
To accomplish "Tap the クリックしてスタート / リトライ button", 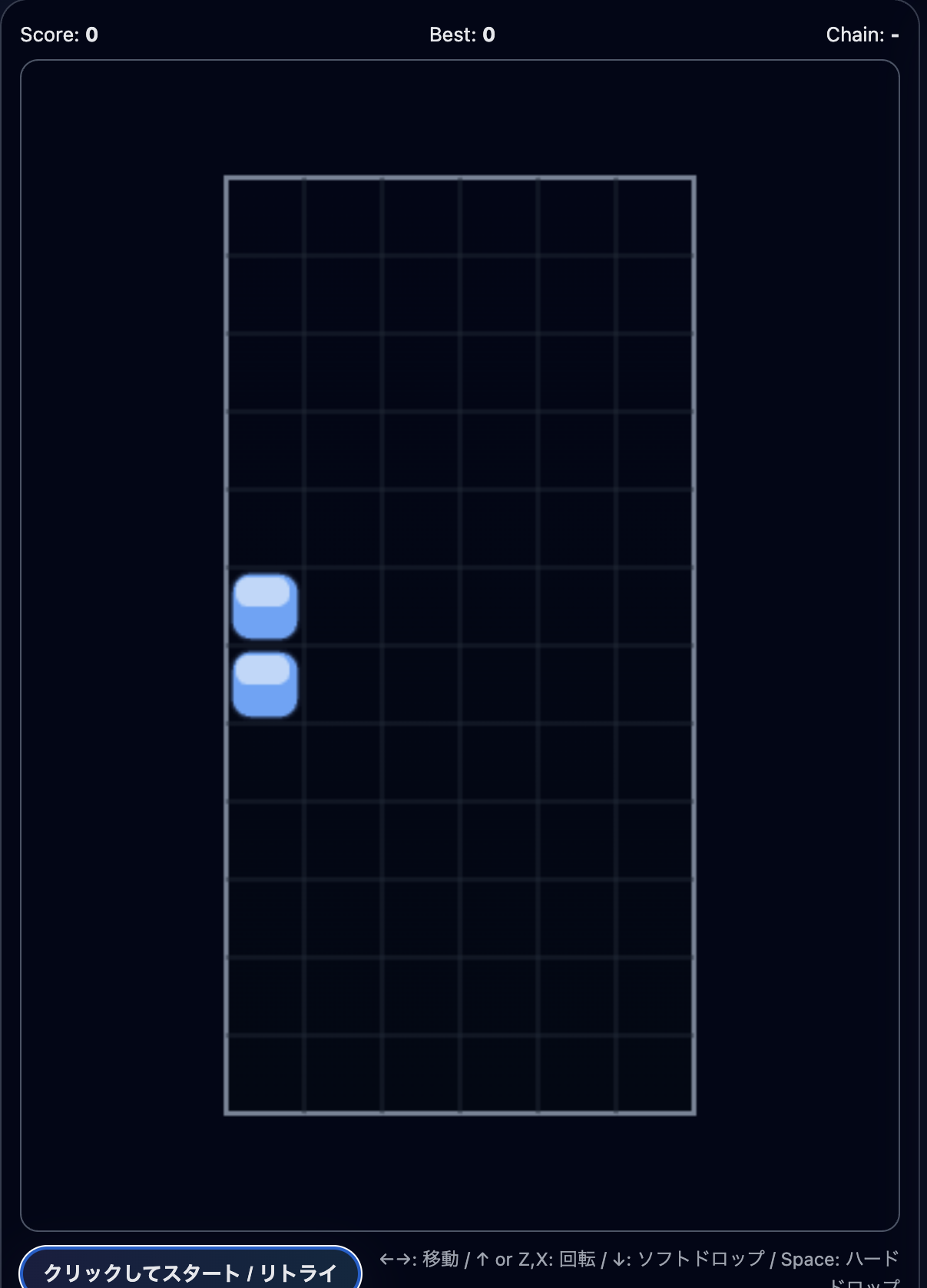I will [x=190, y=1270].
